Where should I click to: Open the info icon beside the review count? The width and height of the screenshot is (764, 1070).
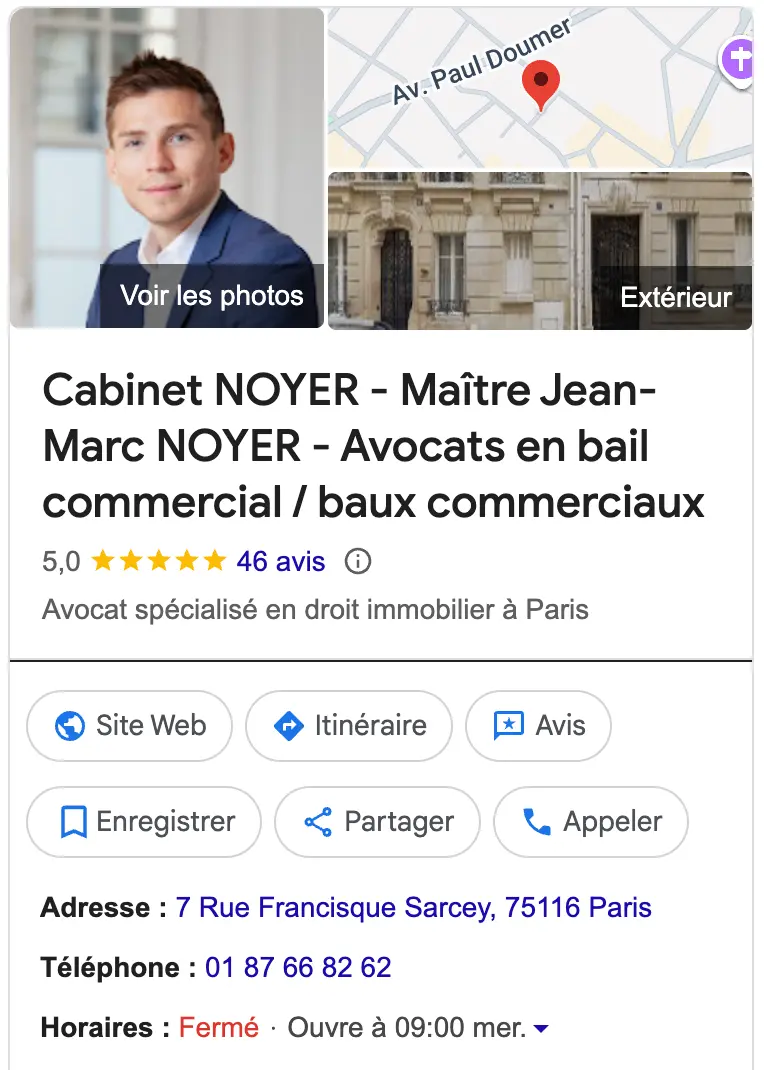point(357,561)
